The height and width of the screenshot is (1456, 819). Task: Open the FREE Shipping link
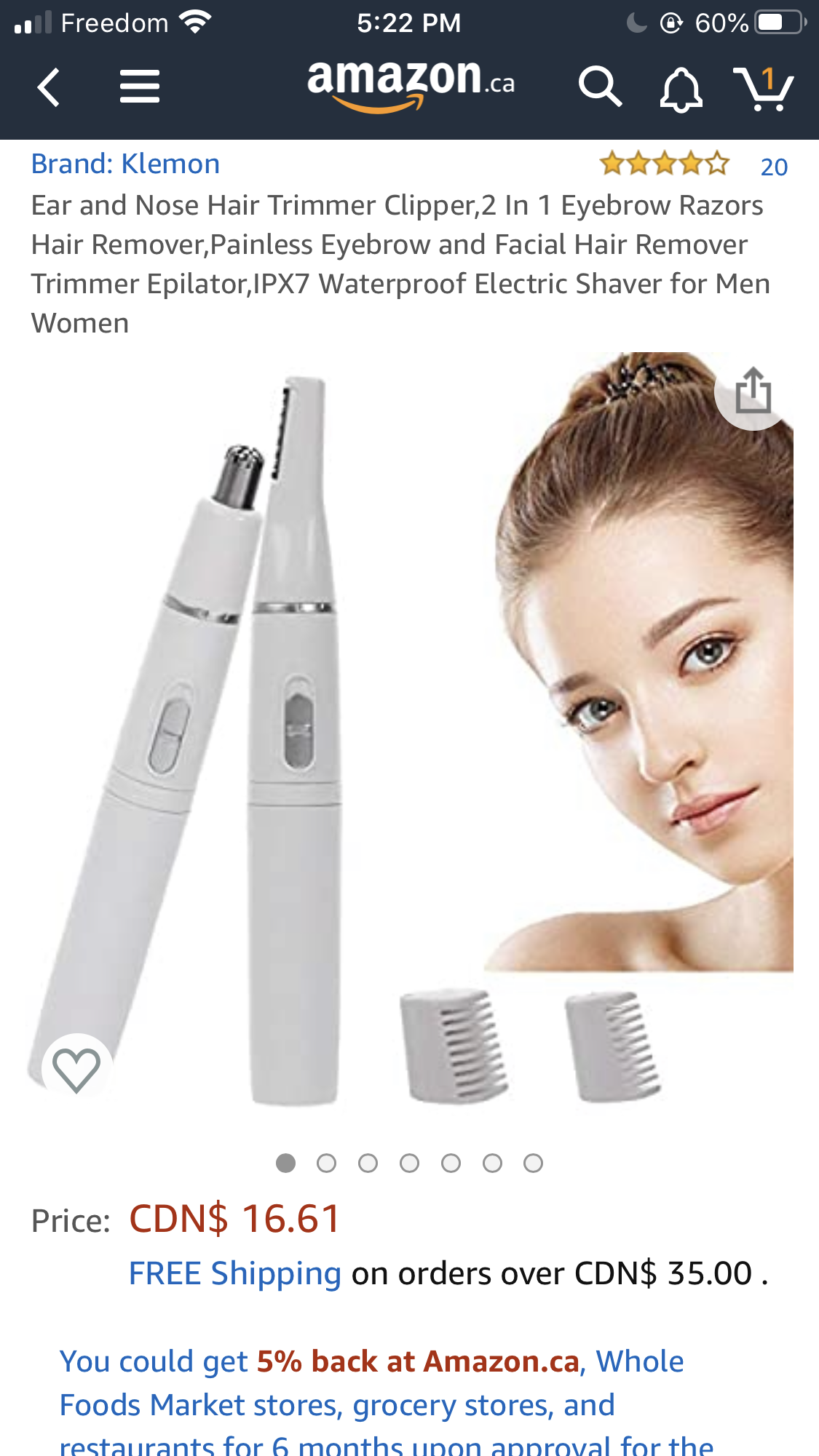234,1273
